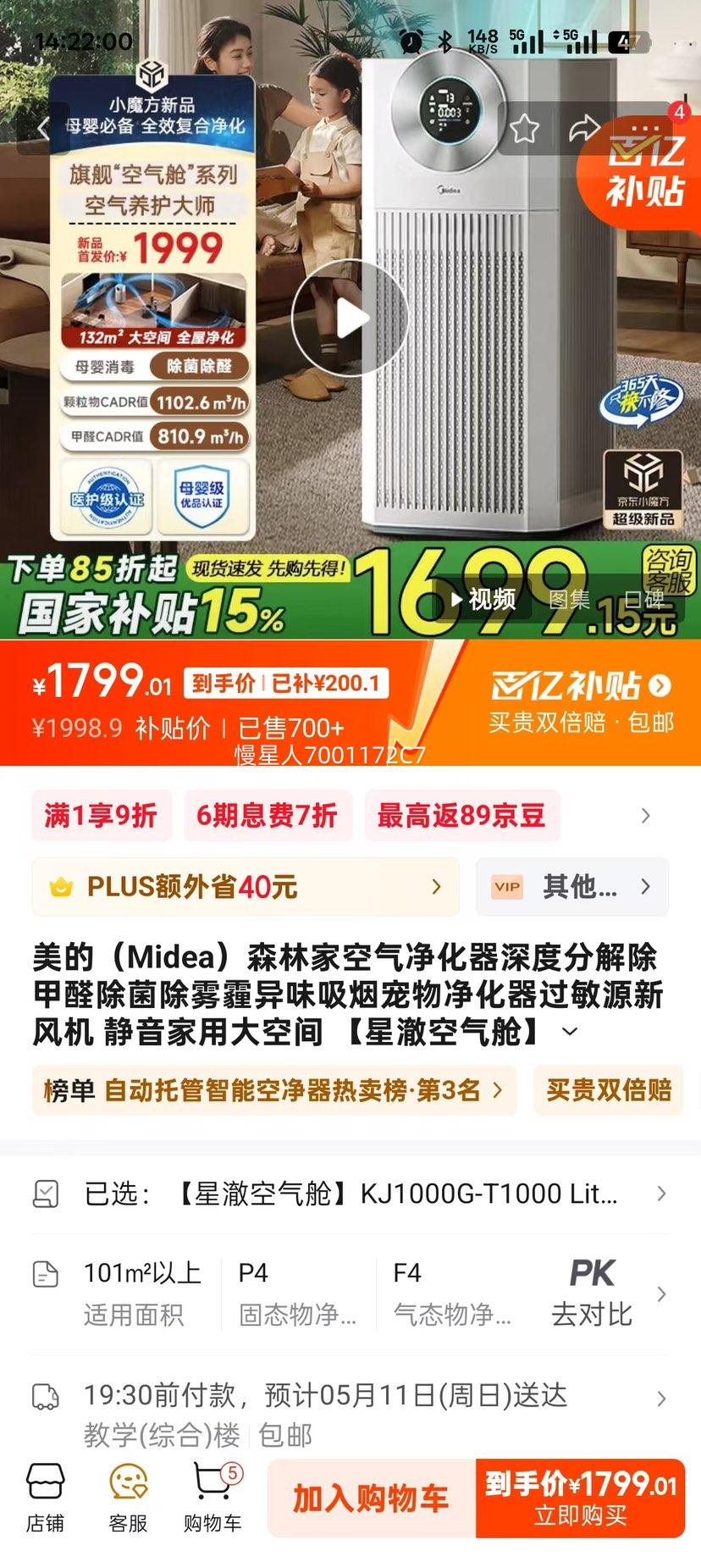Play the product video

[x=350, y=319]
